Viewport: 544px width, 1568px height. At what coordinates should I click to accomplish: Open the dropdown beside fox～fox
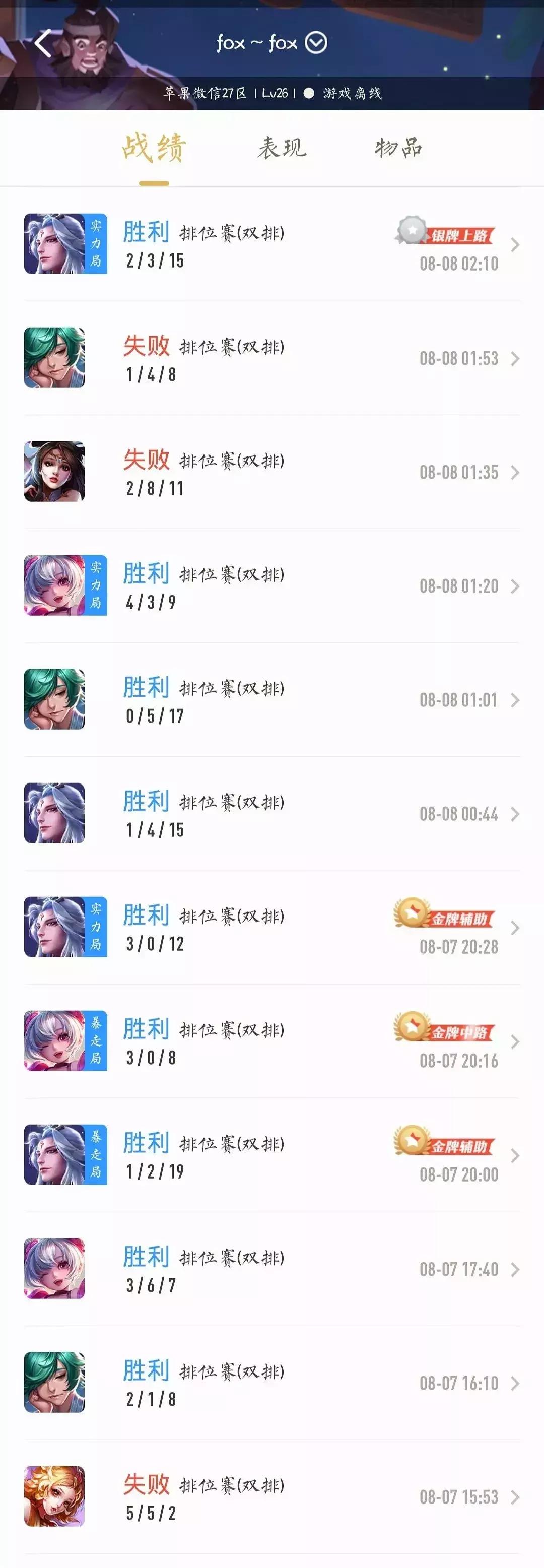pos(315,43)
